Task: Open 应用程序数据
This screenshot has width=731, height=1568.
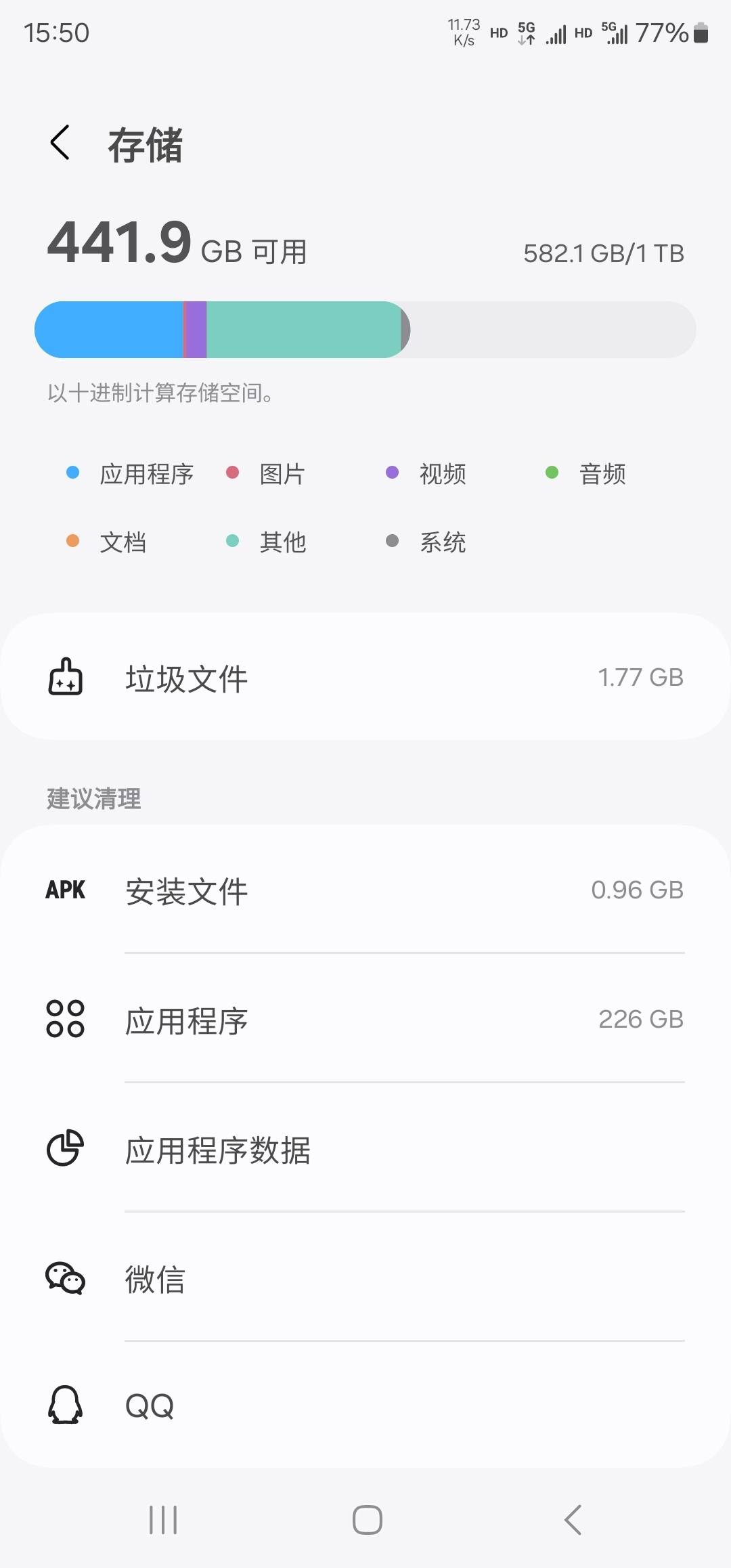Action: tap(365, 1148)
